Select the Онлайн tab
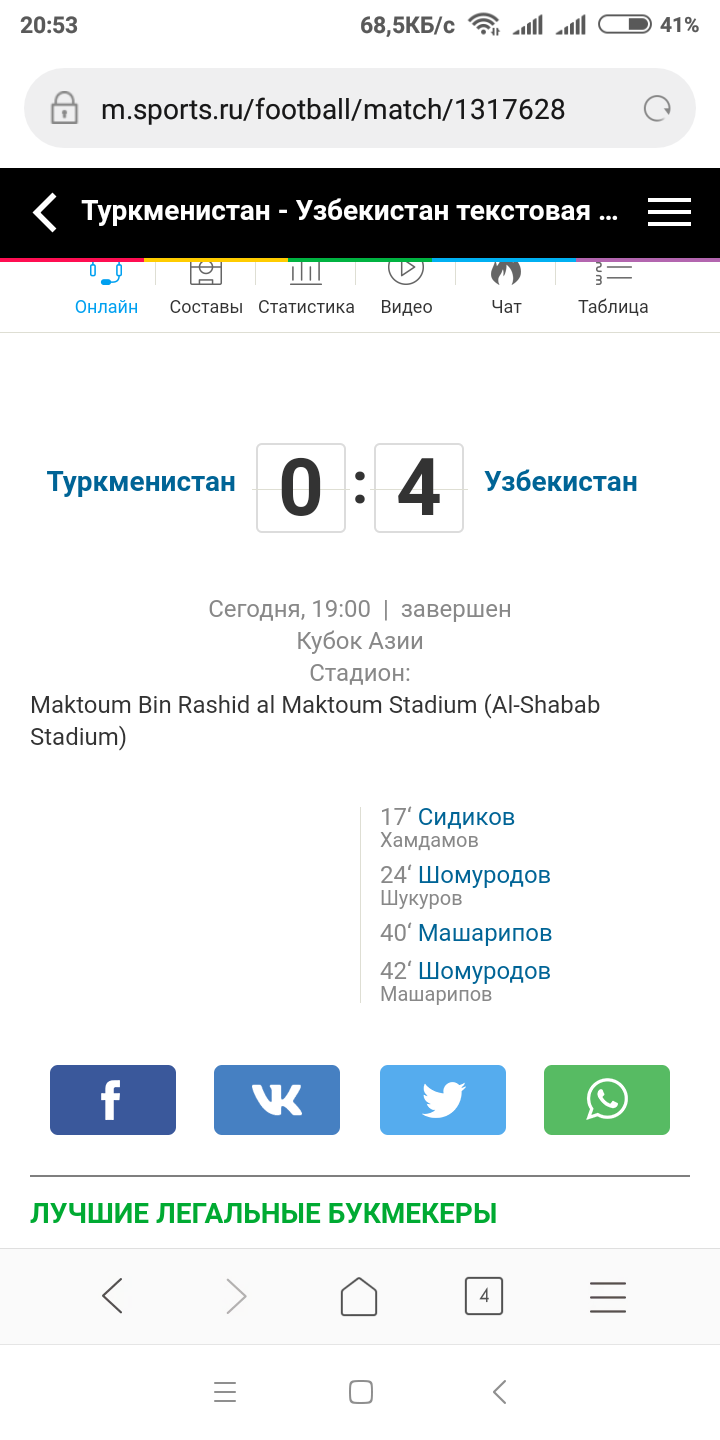The image size is (720, 1440). [x=106, y=290]
